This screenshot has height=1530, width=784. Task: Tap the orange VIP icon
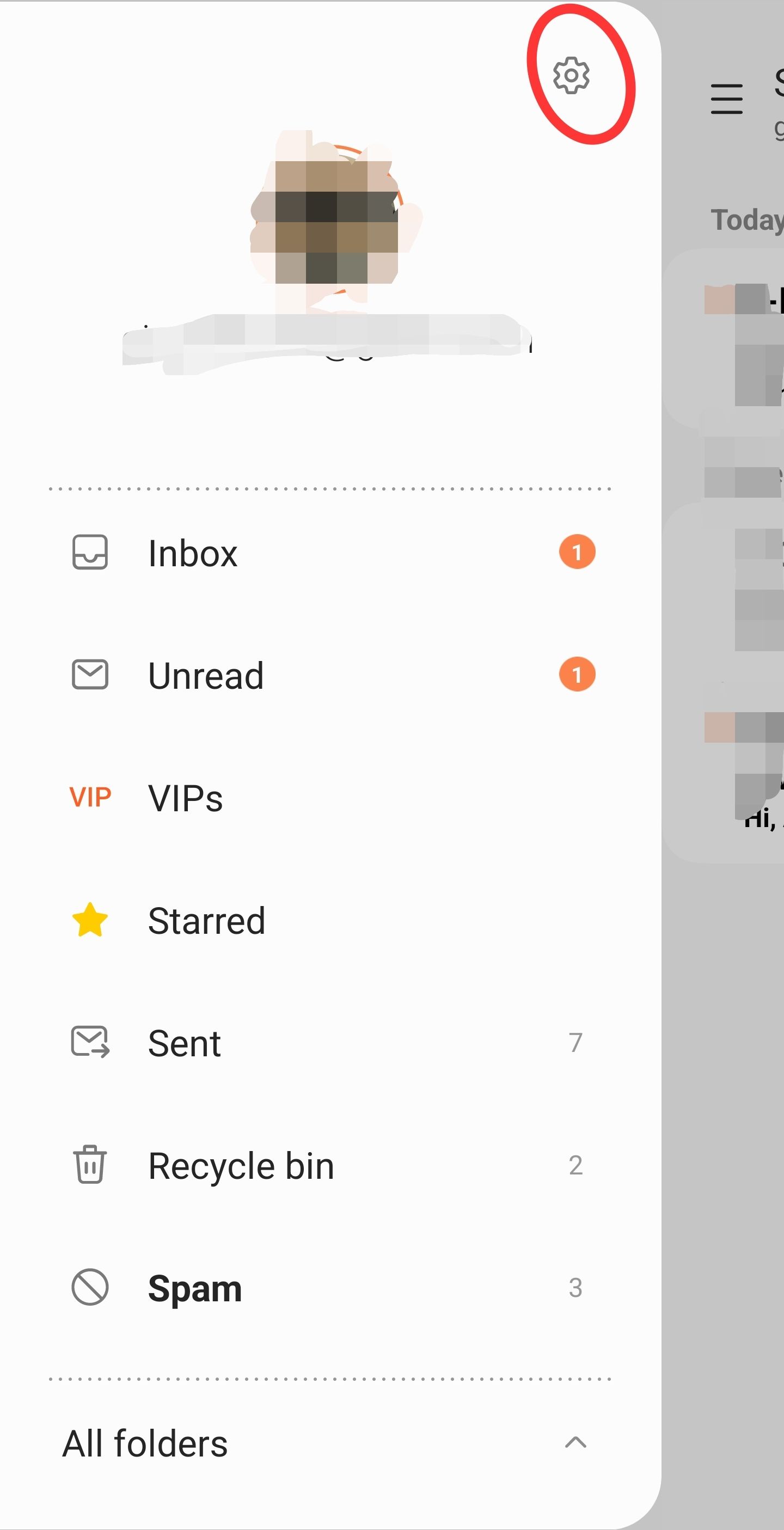pyautogui.click(x=90, y=797)
